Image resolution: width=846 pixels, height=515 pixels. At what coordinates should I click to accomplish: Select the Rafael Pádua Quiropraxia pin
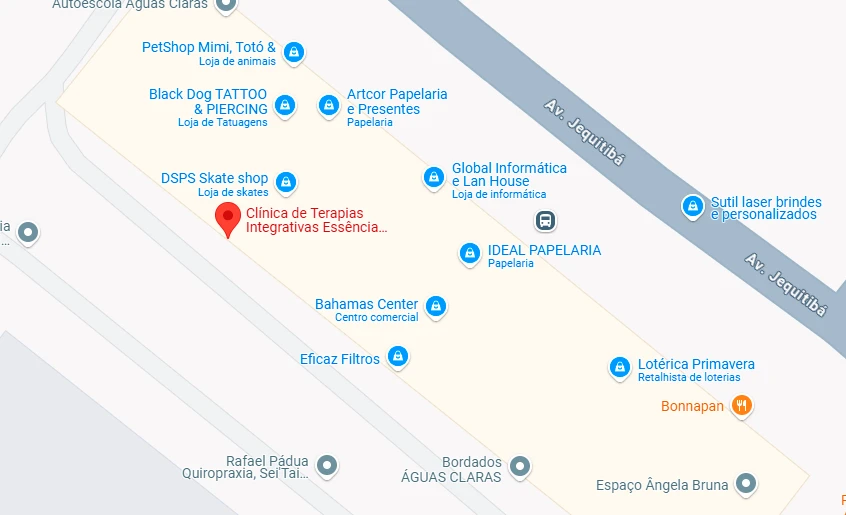click(326, 465)
